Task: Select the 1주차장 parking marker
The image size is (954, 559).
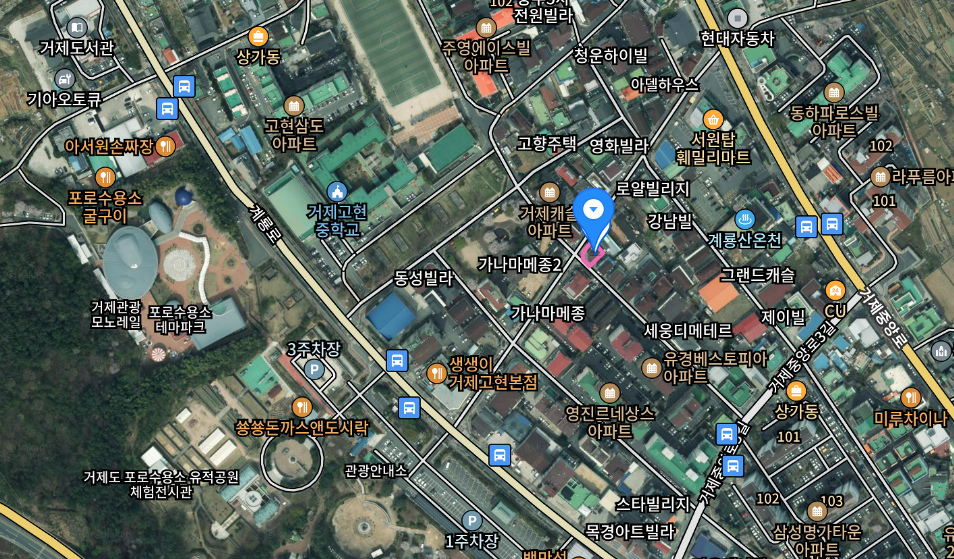Action: point(471,521)
